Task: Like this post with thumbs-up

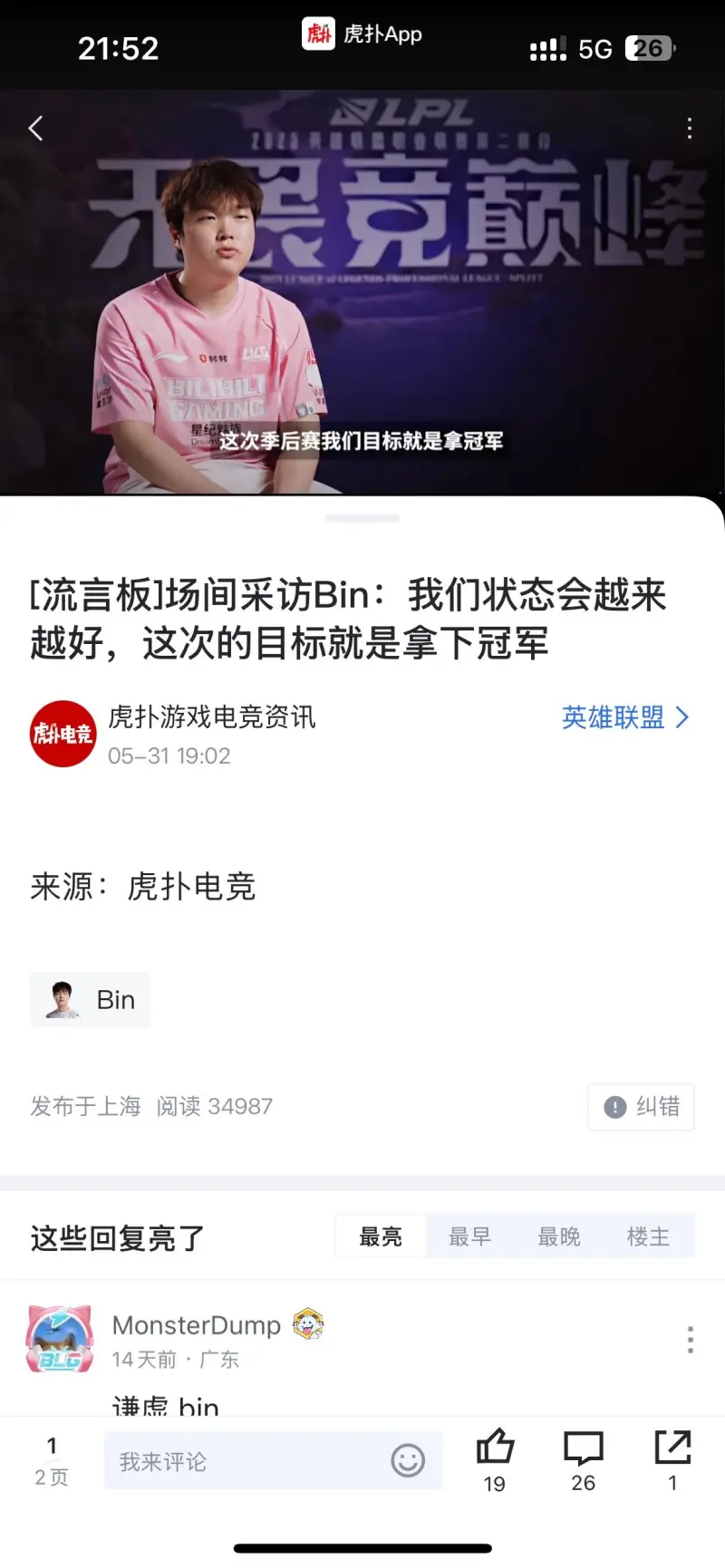Action: [495, 1457]
